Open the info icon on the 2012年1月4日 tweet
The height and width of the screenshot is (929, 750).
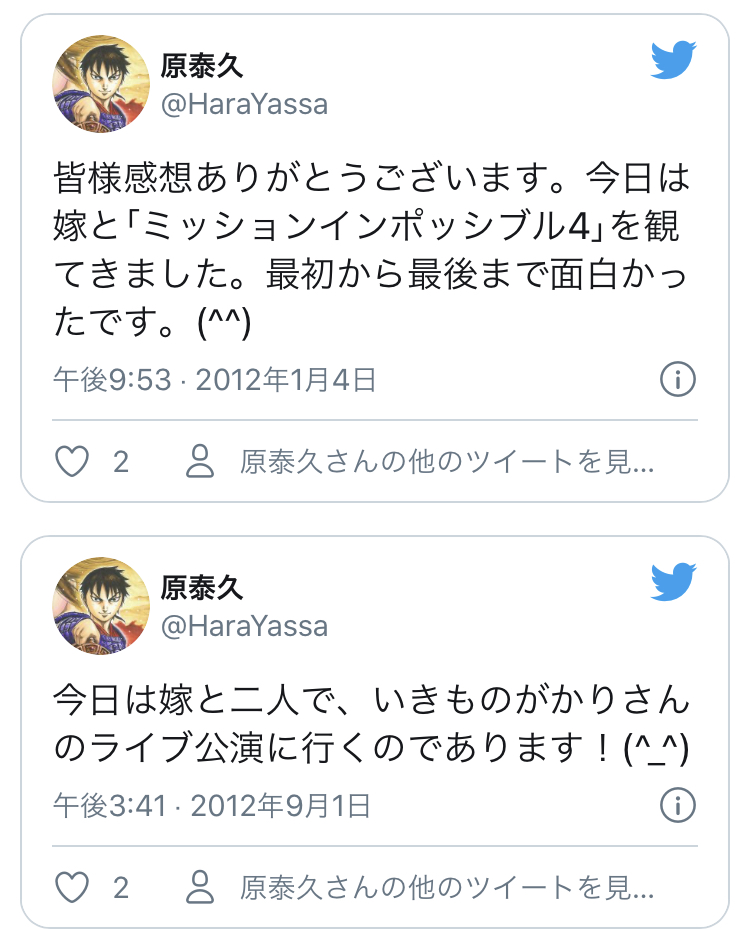pos(678,379)
